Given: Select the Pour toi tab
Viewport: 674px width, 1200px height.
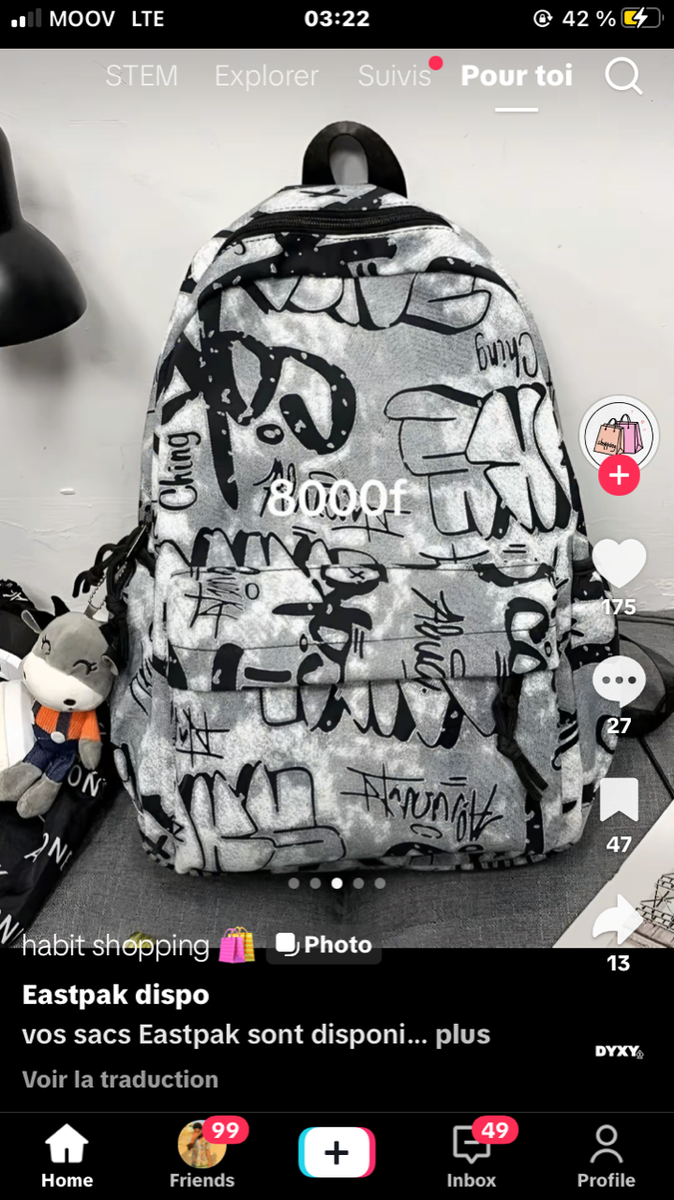Looking at the screenshot, I should [516, 76].
